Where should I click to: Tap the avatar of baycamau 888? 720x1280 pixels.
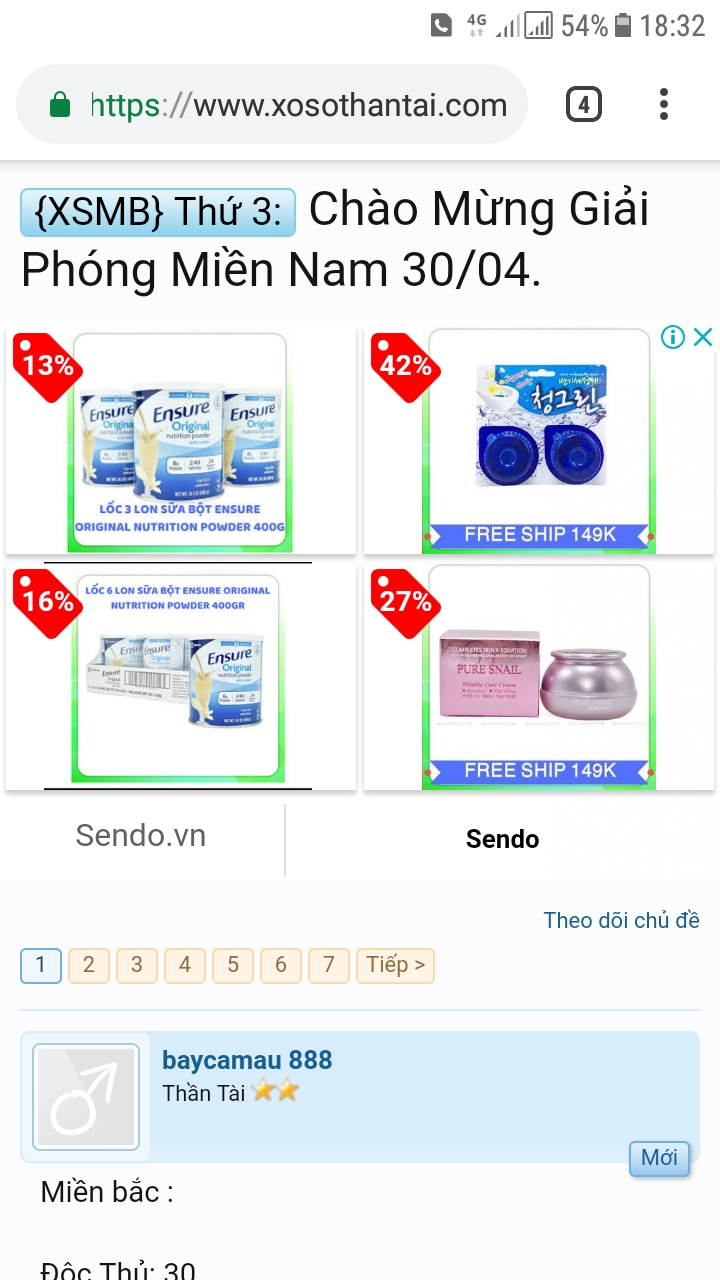(86, 1097)
